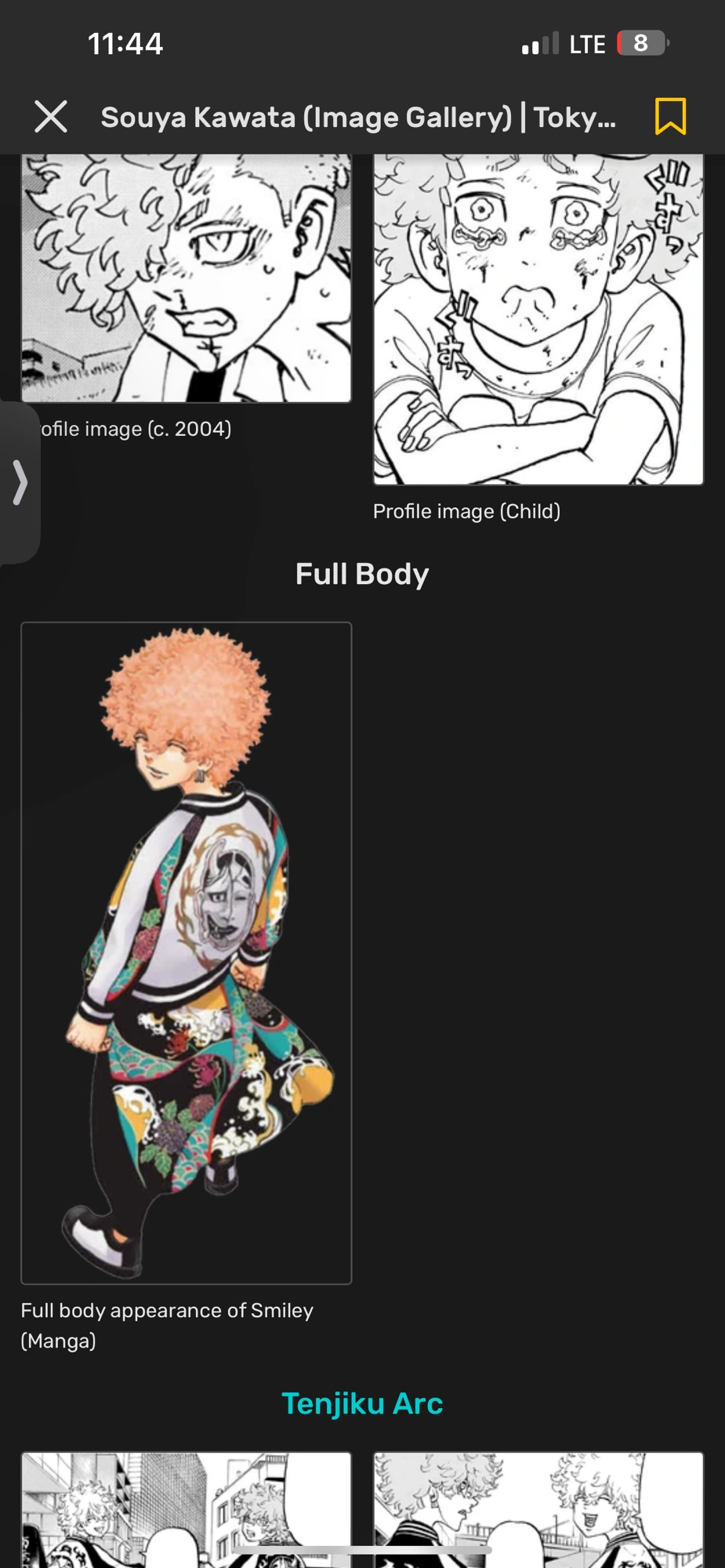
Task: View full body appearance of Smiley image
Action: click(186, 953)
